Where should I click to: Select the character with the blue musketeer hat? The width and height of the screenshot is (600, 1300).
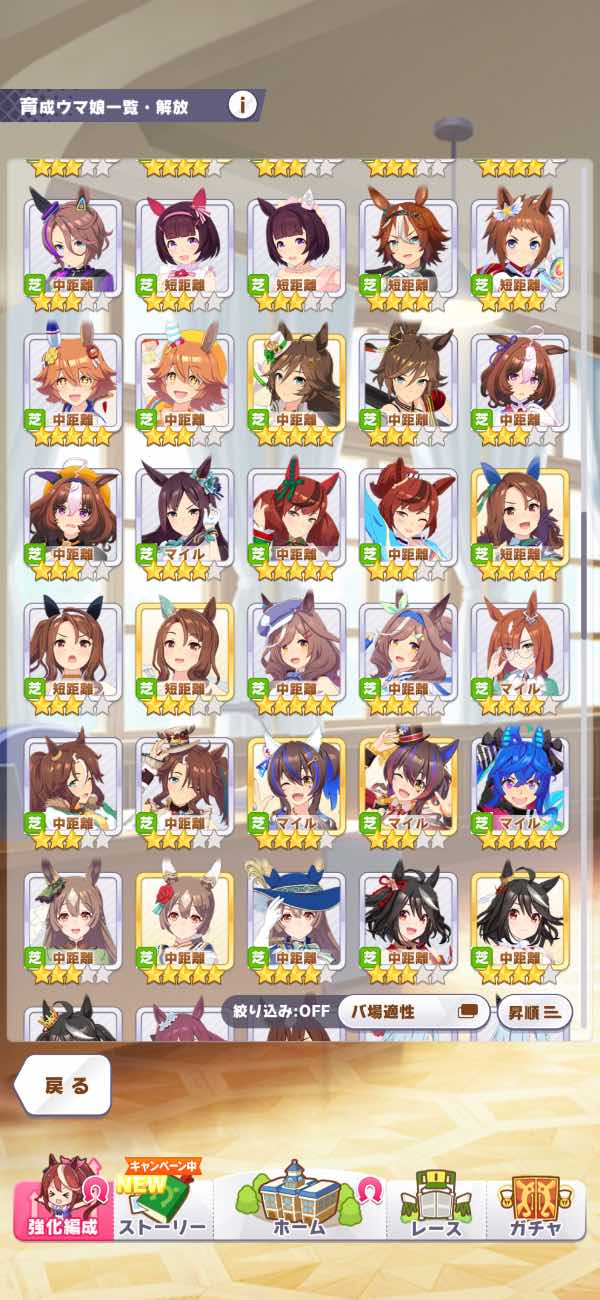296,920
